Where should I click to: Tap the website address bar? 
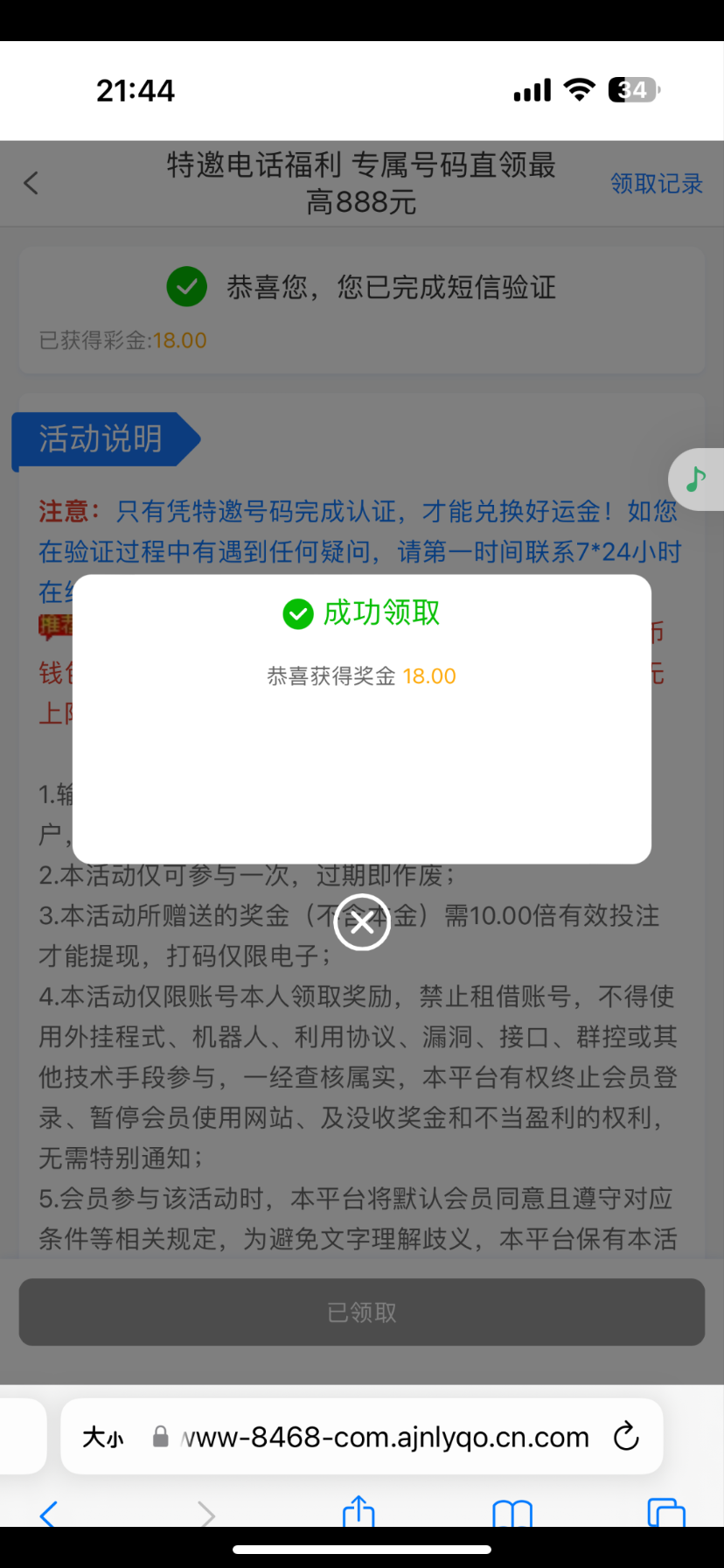point(385,1437)
